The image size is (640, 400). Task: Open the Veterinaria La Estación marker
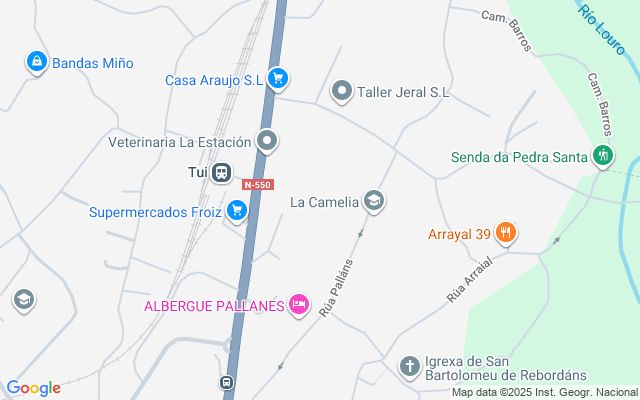pos(267,141)
